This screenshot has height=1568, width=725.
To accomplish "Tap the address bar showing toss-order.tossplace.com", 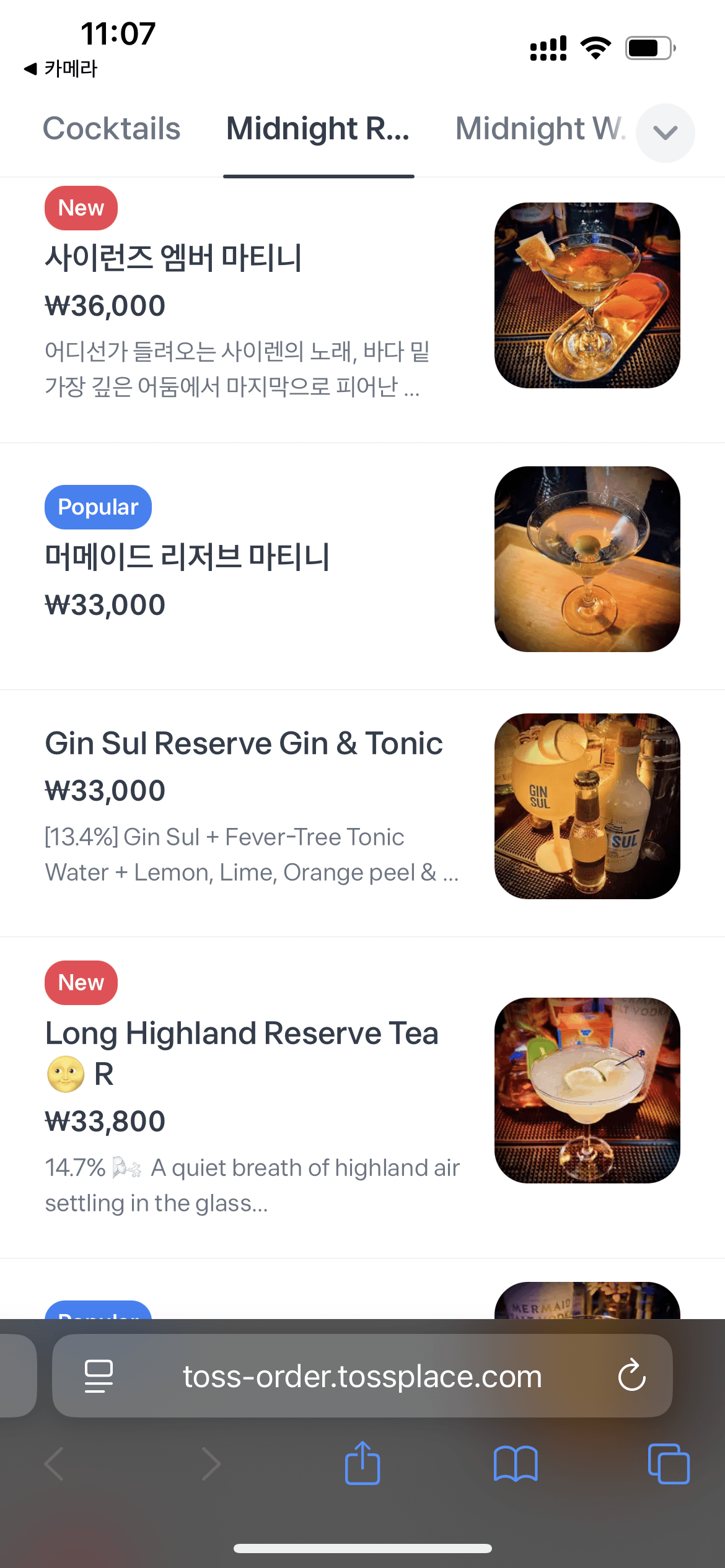I will point(362,1376).
